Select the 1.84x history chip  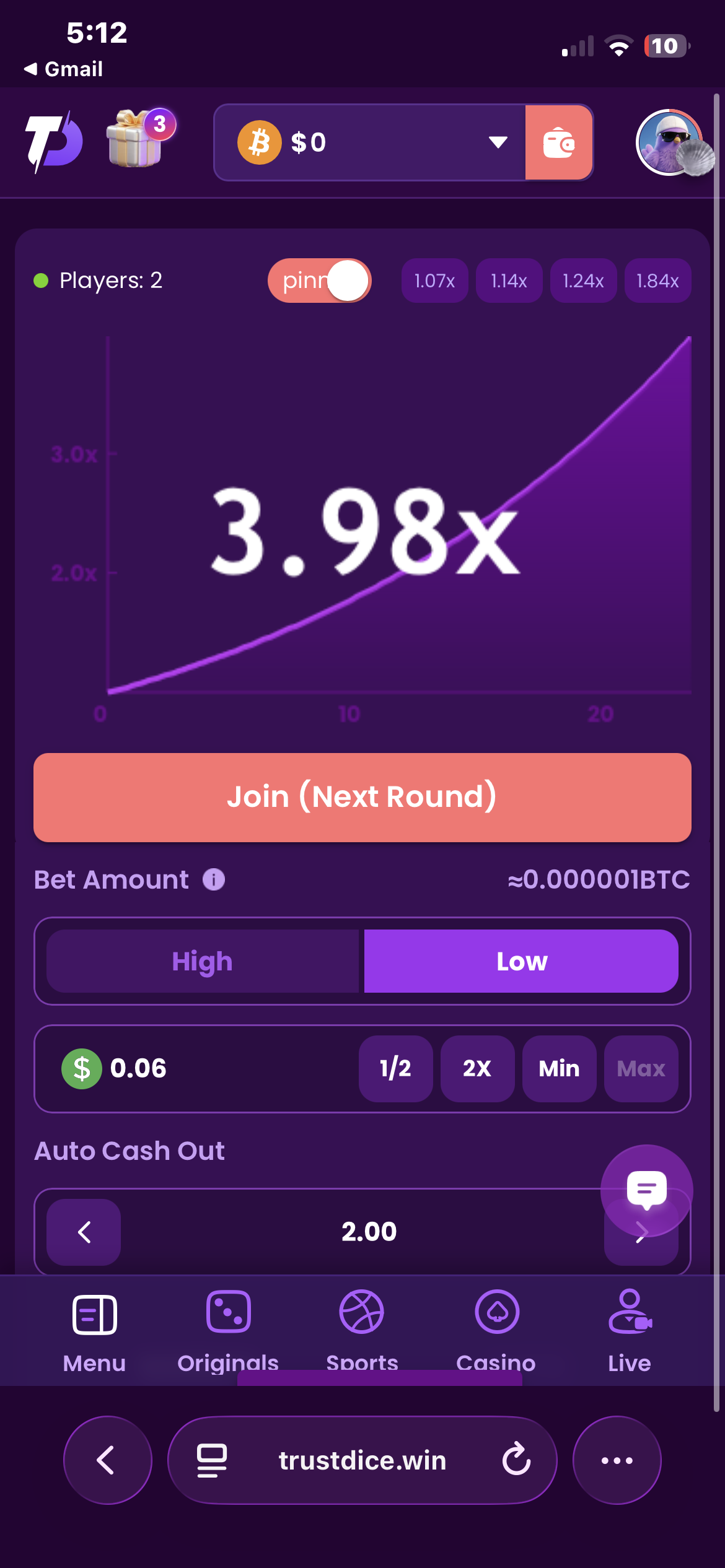point(657,281)
